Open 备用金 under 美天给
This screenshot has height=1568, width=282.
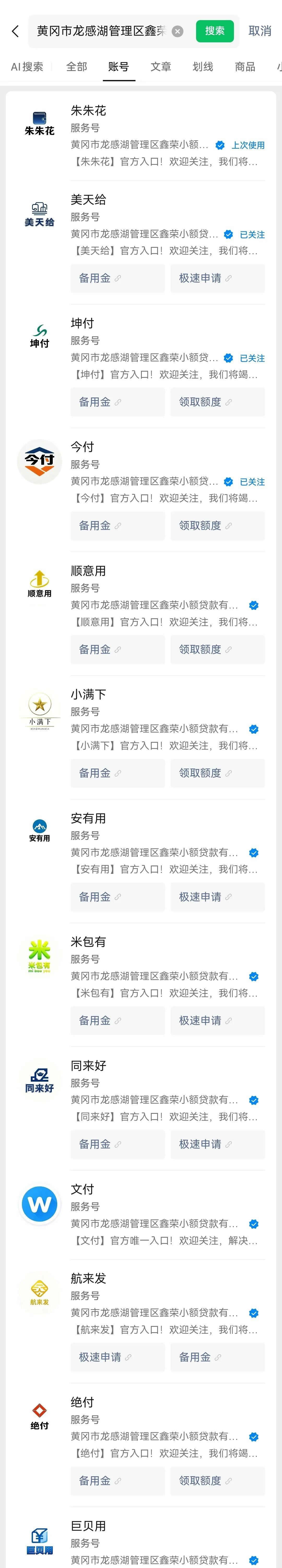pos(117,278)
